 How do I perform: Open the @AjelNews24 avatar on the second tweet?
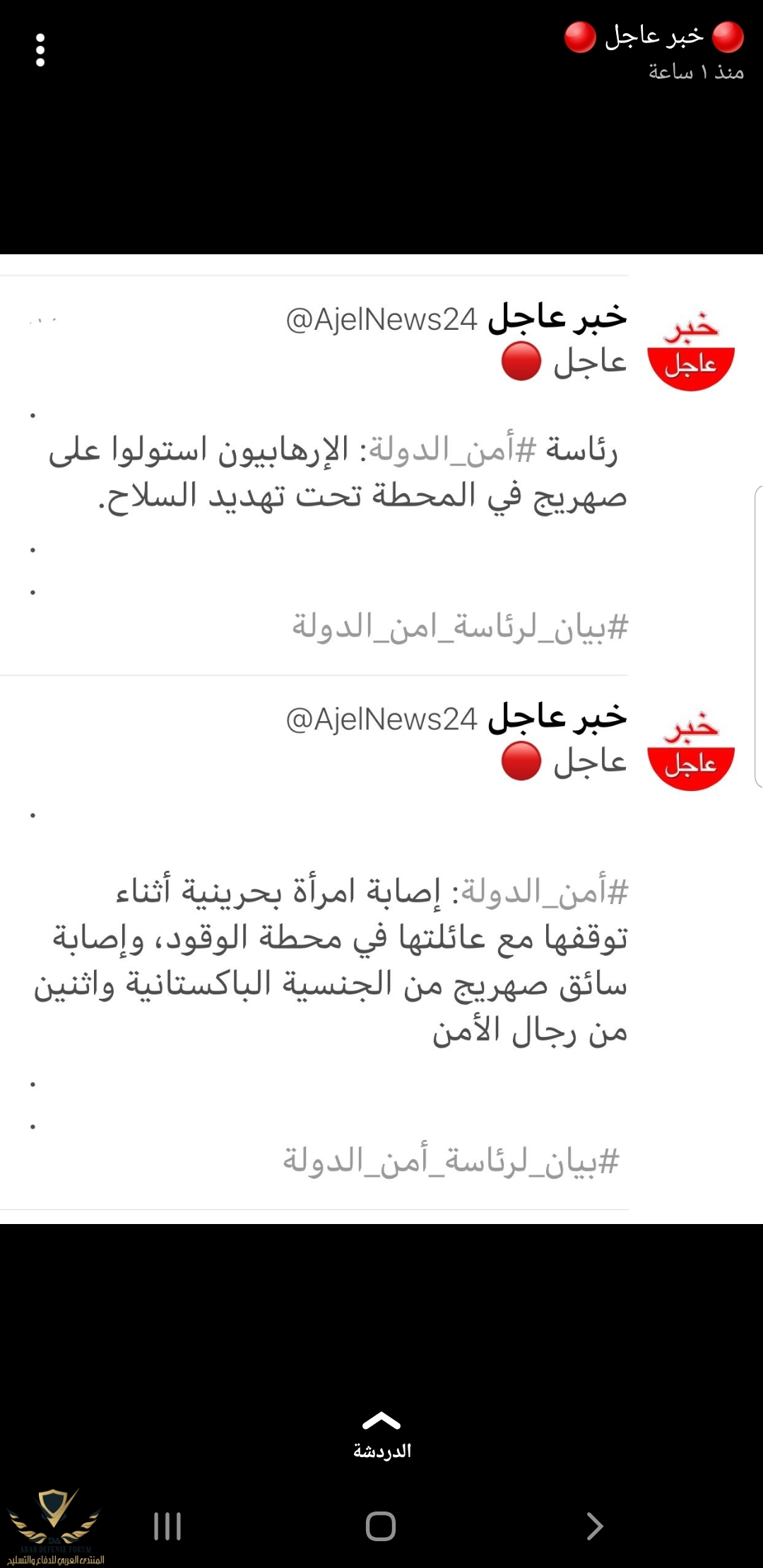pos(691,751)
